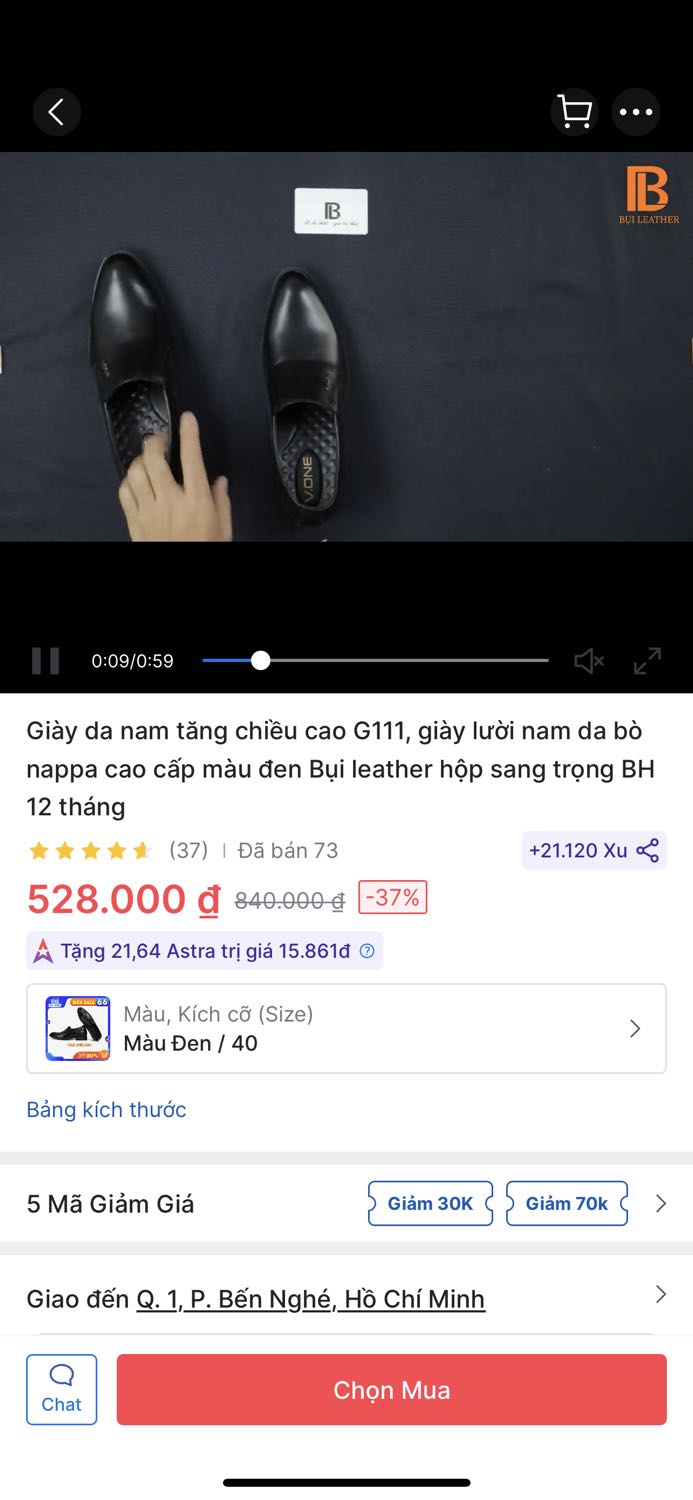This screenshot has height=1500, width=693.
Task: Open the shopping cart
Action: pos(575,112)
